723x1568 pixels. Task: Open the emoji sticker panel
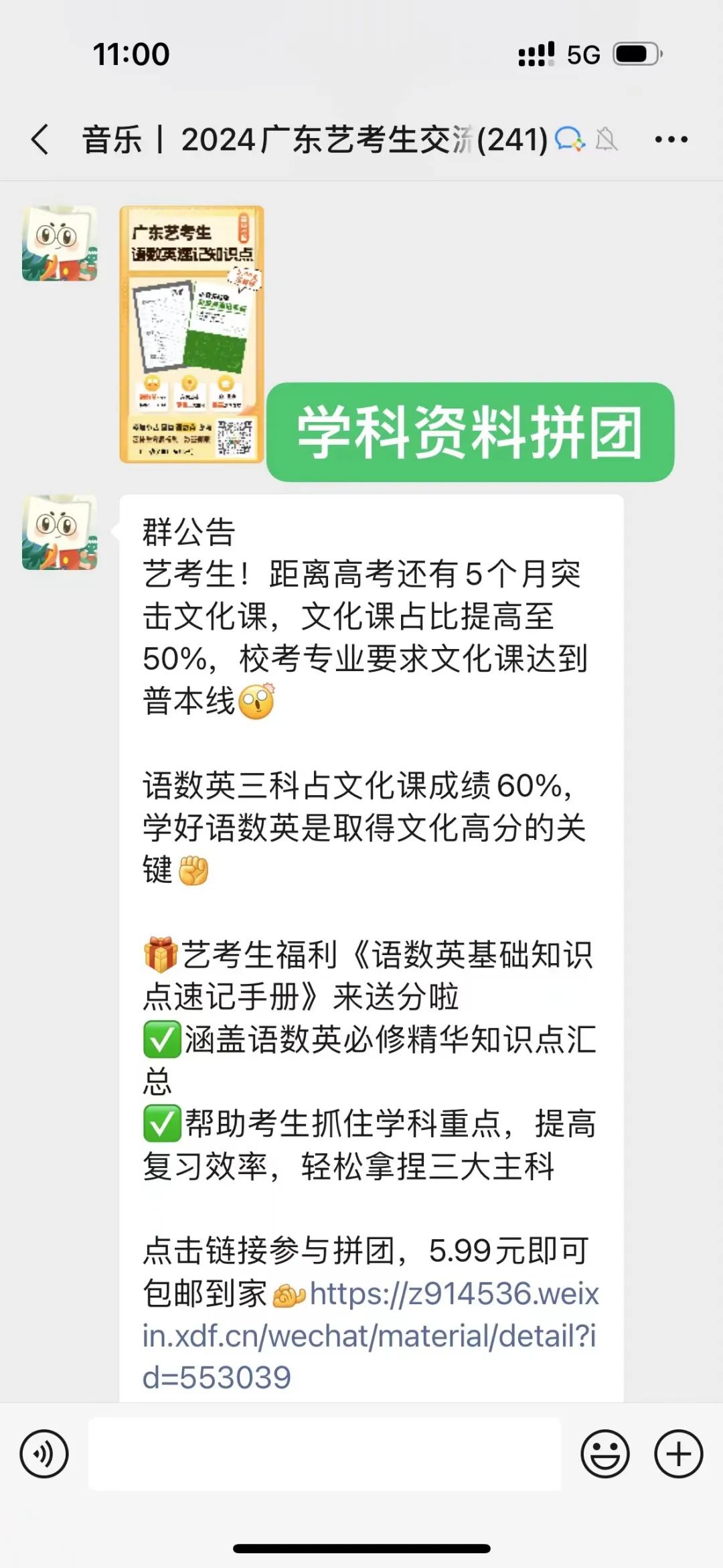click(x=605, y=1454)
